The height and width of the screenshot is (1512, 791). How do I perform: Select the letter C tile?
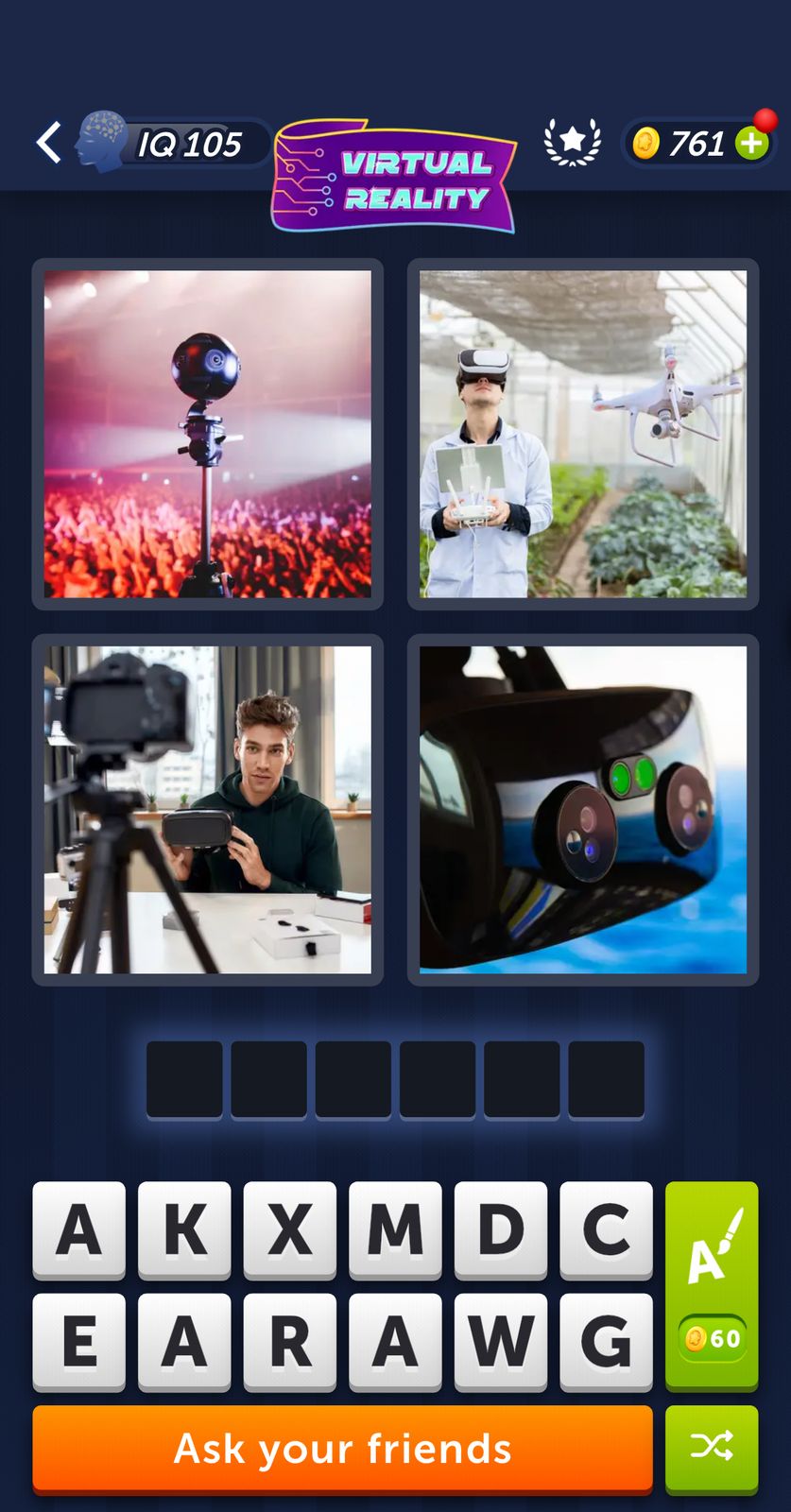click(606, 1229)
